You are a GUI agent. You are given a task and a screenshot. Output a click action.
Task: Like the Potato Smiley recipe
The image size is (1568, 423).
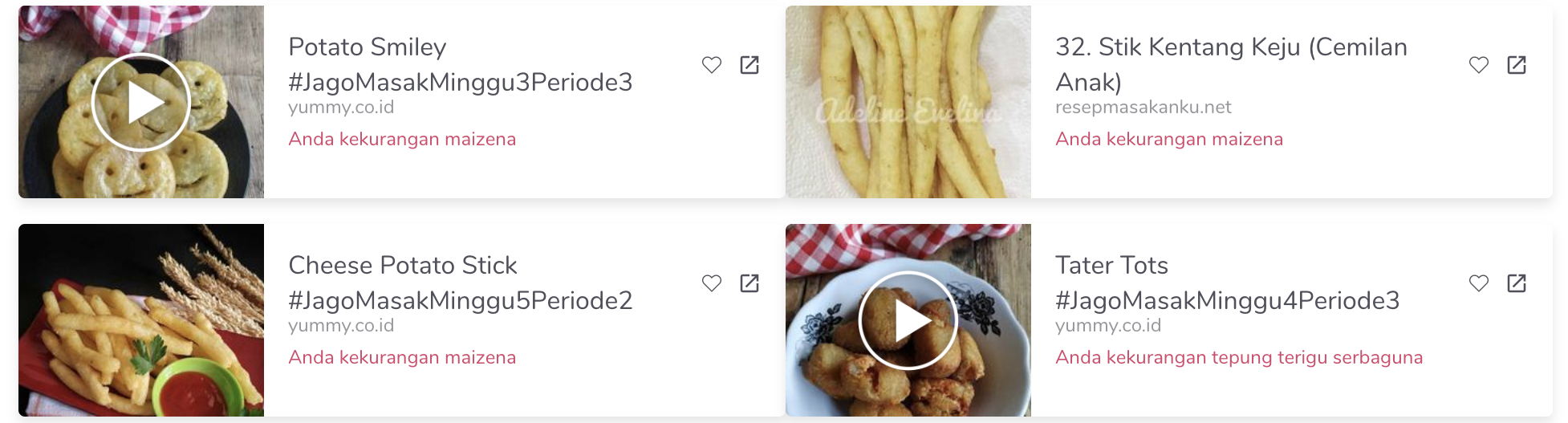click(x=711, y=65)
